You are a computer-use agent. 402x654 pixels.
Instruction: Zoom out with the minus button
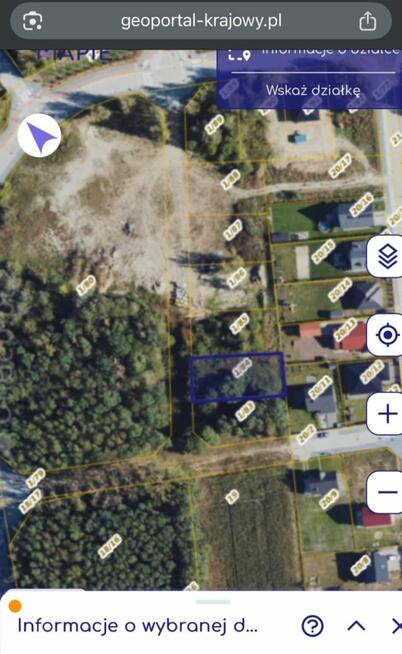point(387,492)
